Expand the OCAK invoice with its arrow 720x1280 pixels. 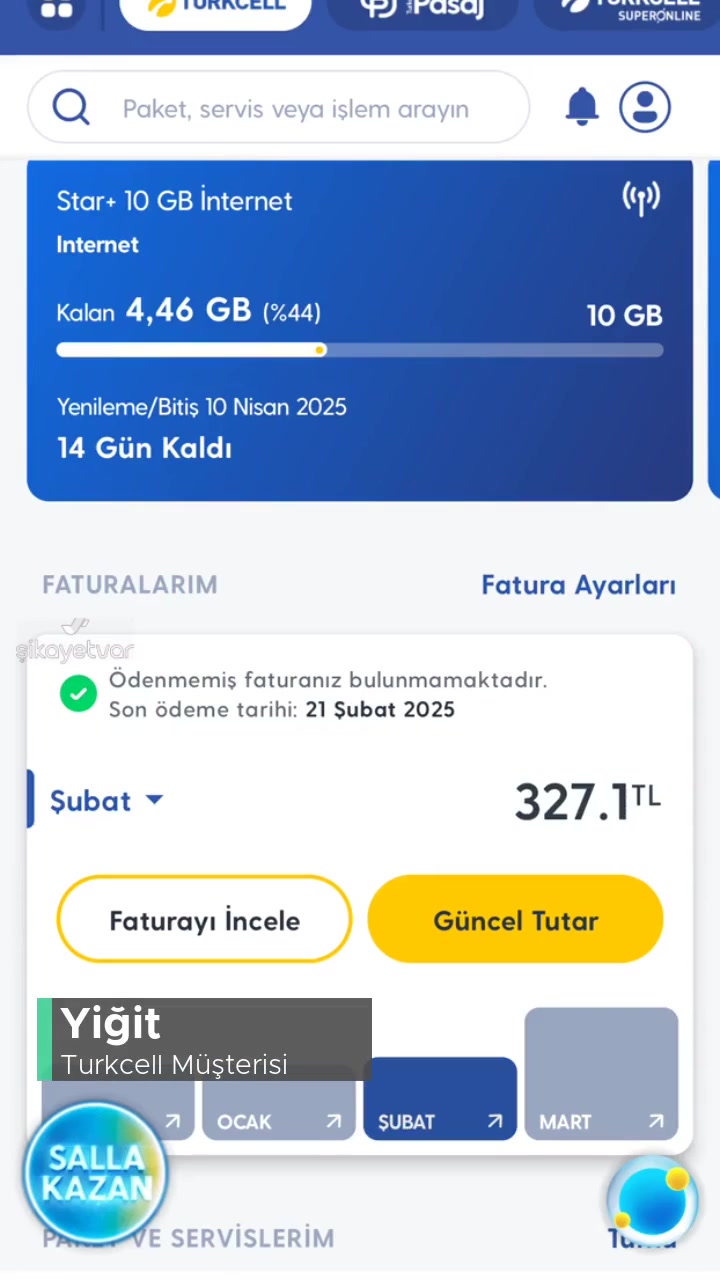[333, 1121]
